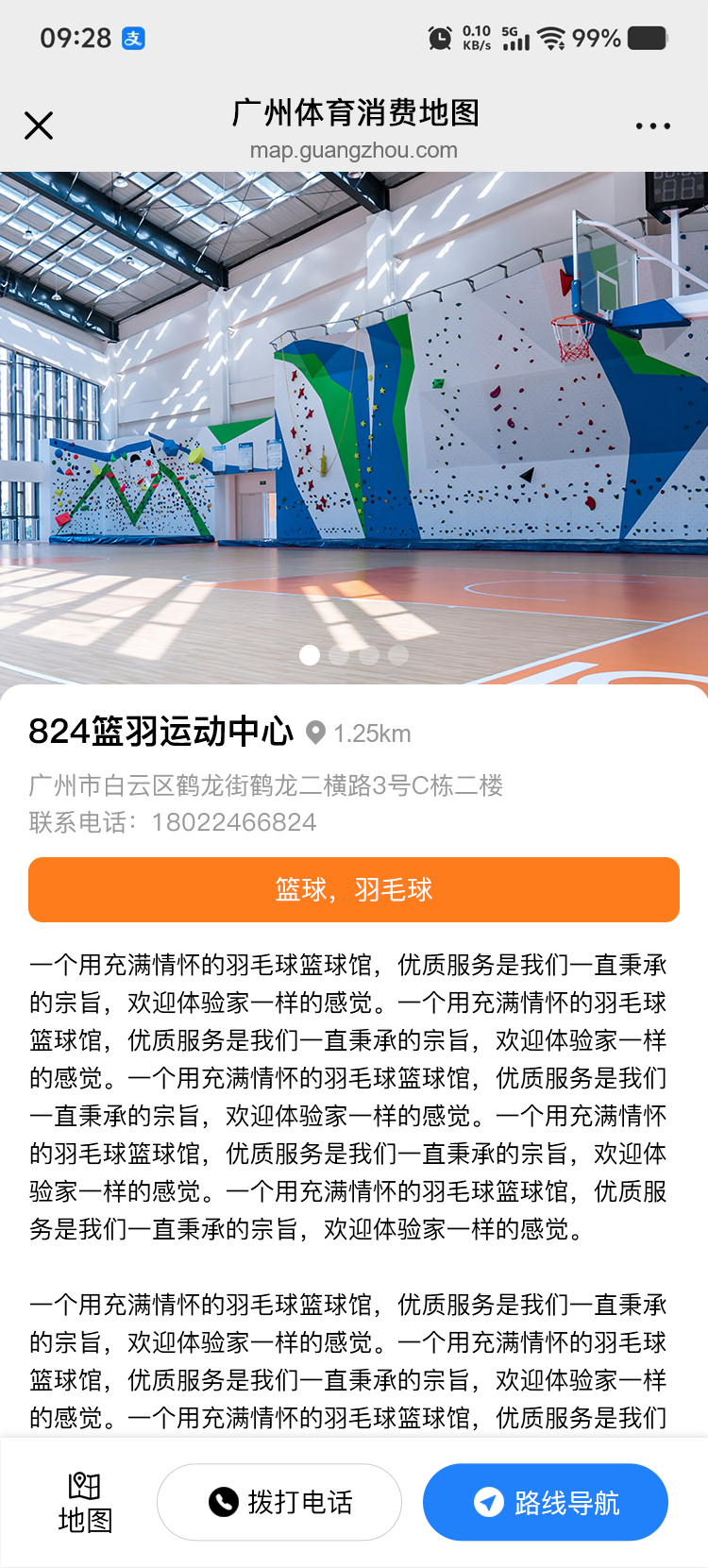The height and width of the screenshot is (1568, 708).
Task: Start 路线导航 route navigation
Action: click(546, 1502)
